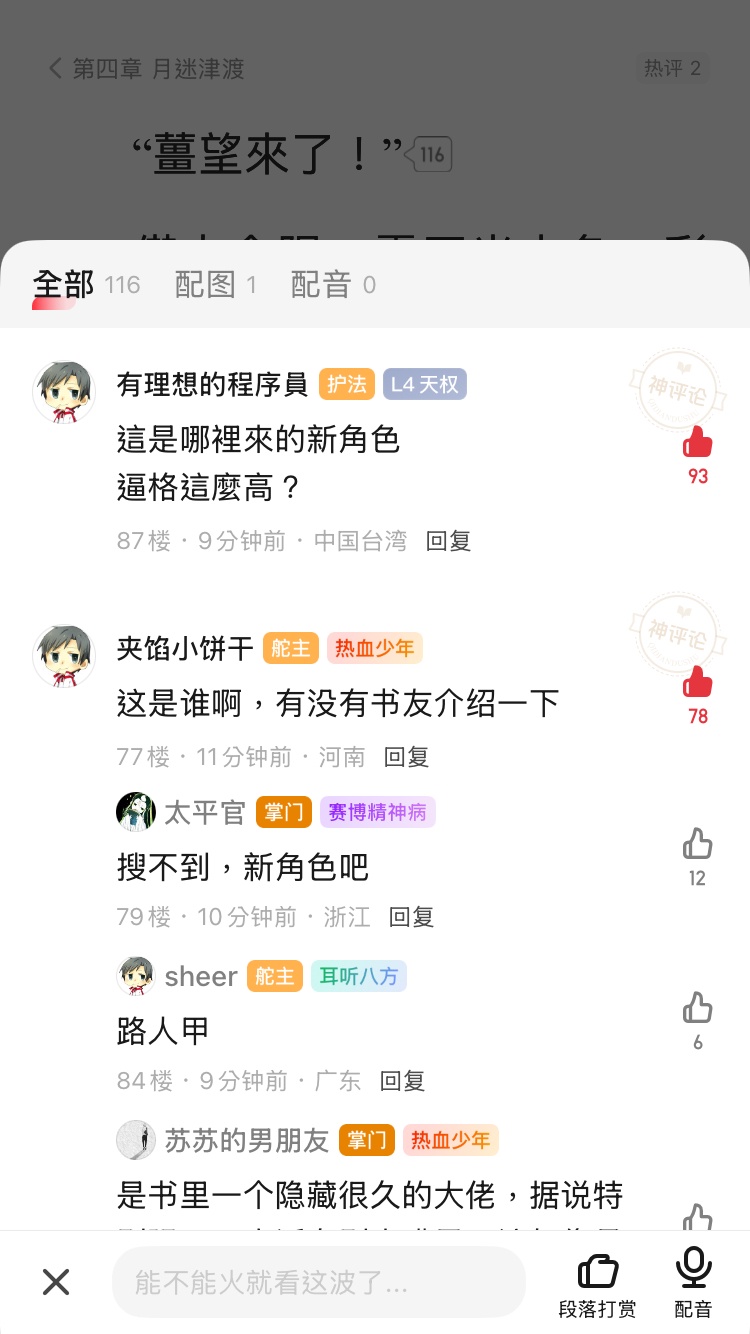The image size is (750, 1334).
Task: Open the 热评 2 badge
Action: point(672,69)
